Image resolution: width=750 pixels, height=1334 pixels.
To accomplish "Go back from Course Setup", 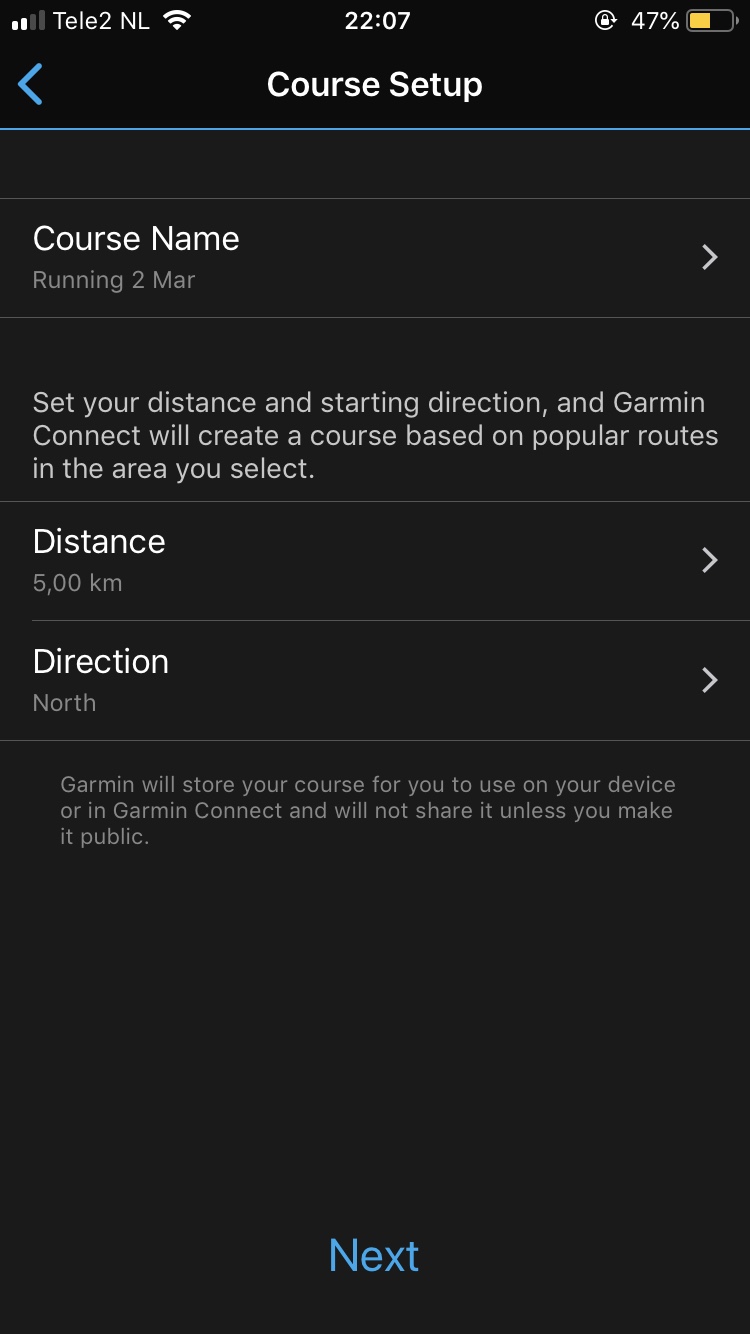I will click(31, 84).
